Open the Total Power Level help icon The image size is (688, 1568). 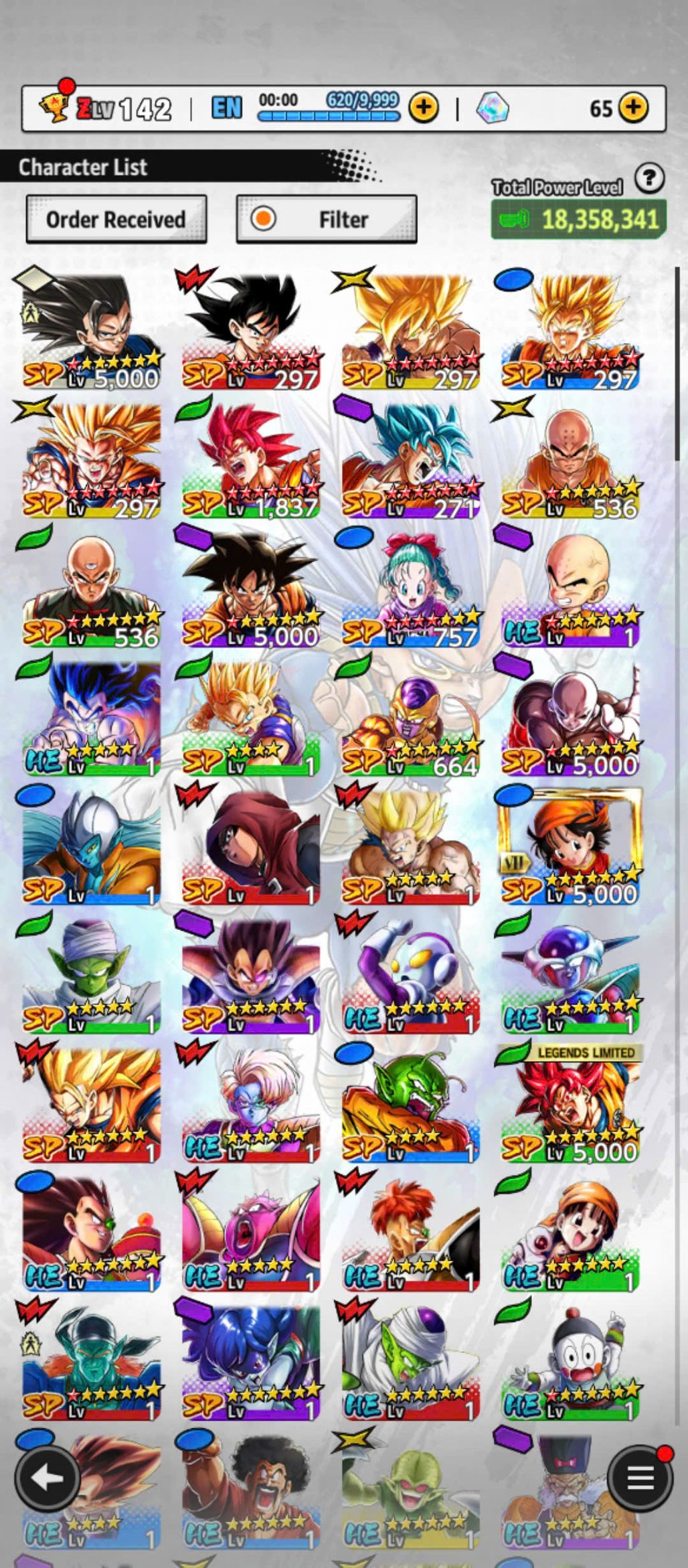pyautogui.click(x=649, y=179)
